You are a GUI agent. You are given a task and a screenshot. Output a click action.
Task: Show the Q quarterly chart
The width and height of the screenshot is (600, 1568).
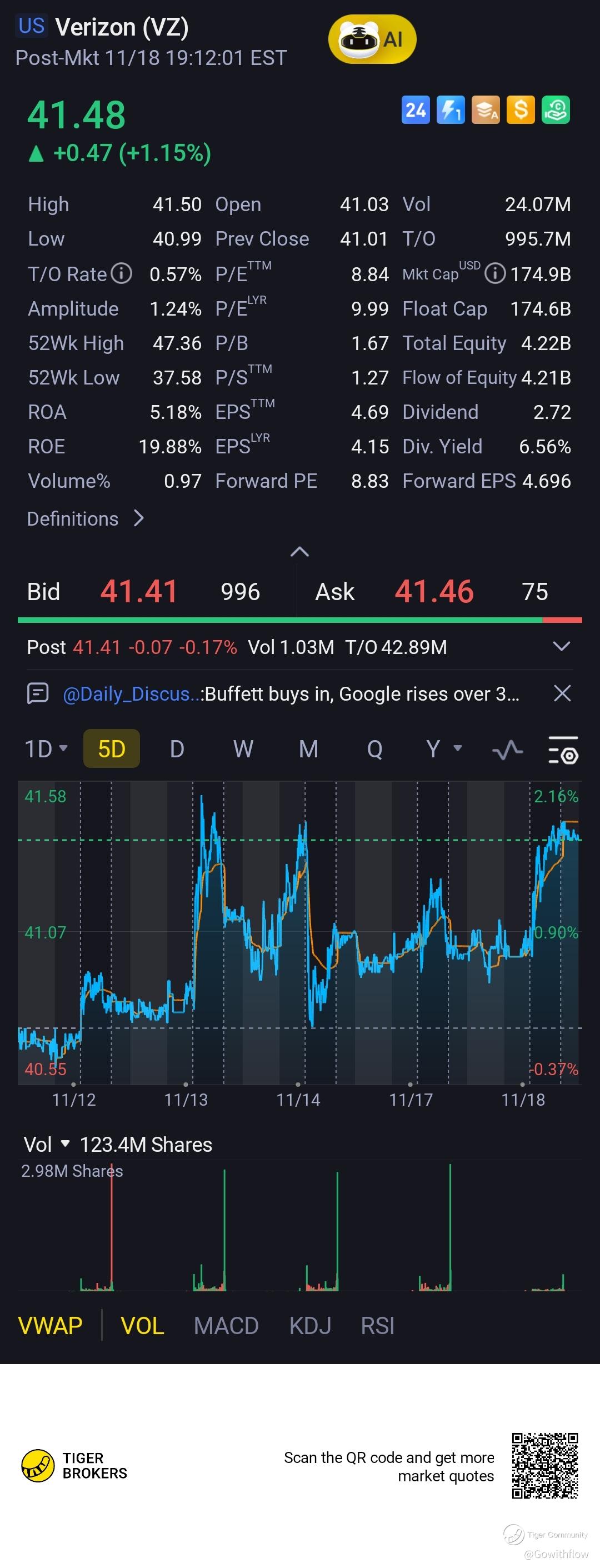click(x=375, y=748)
